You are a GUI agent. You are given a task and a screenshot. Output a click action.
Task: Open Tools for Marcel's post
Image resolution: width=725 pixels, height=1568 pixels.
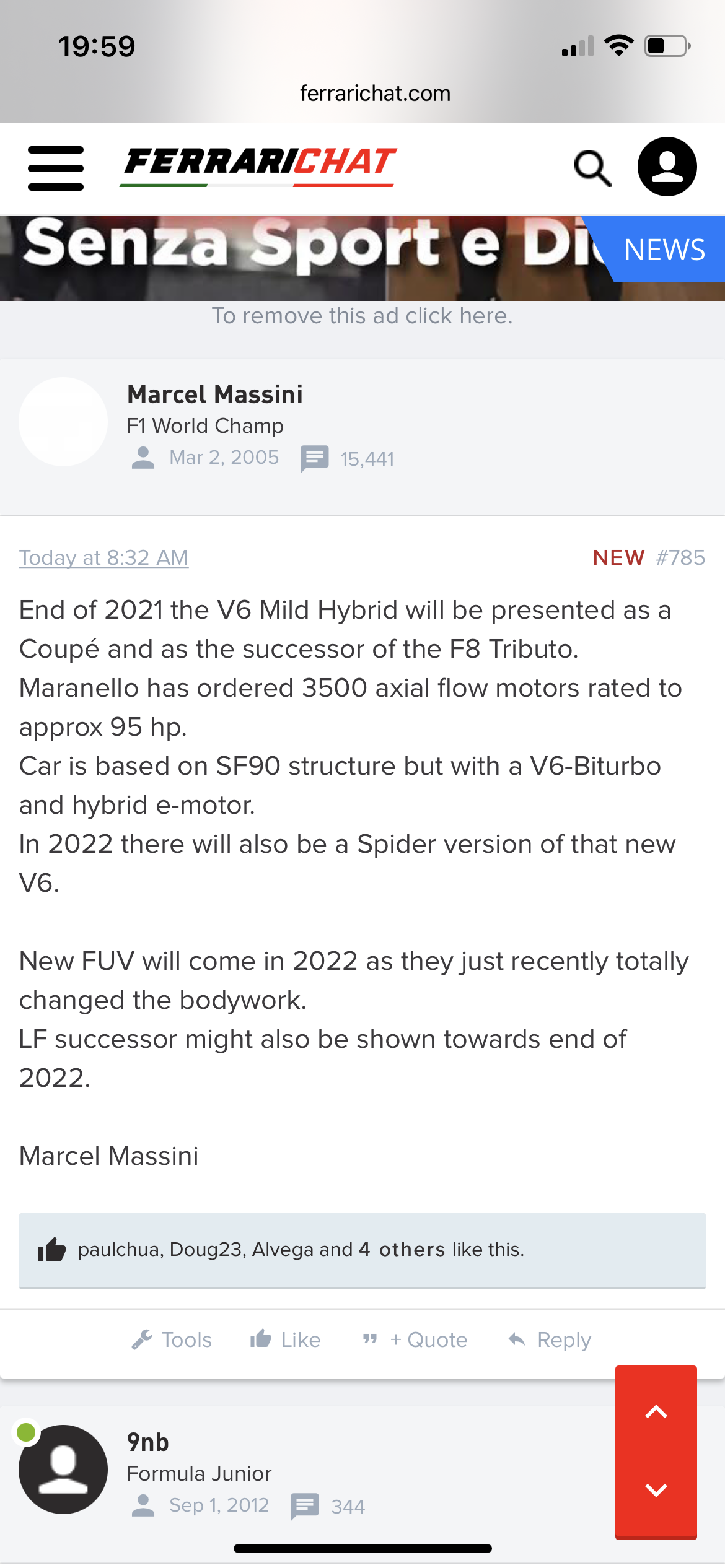coord(172,1339)
